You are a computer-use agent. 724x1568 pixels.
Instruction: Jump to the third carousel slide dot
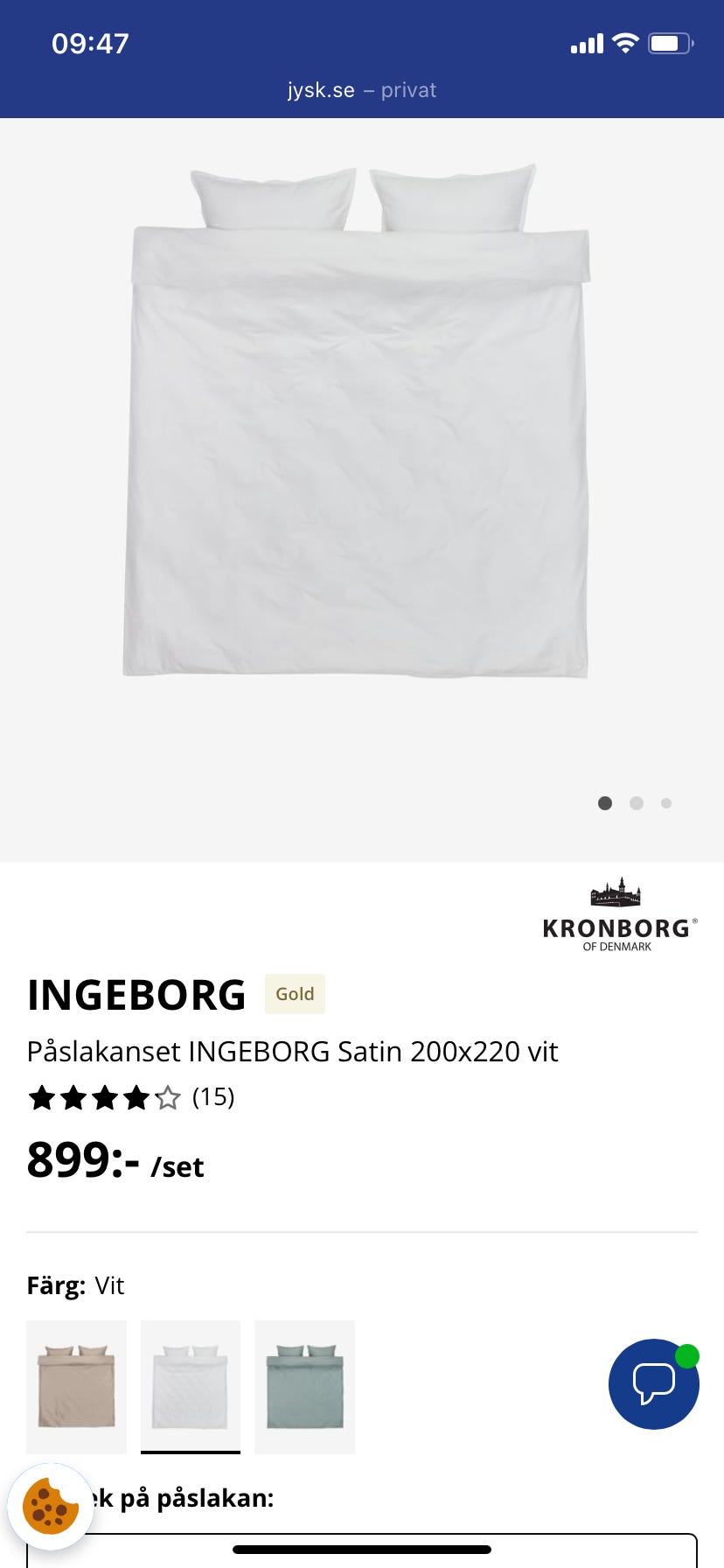pyautogui.click(x=666, y=802)
